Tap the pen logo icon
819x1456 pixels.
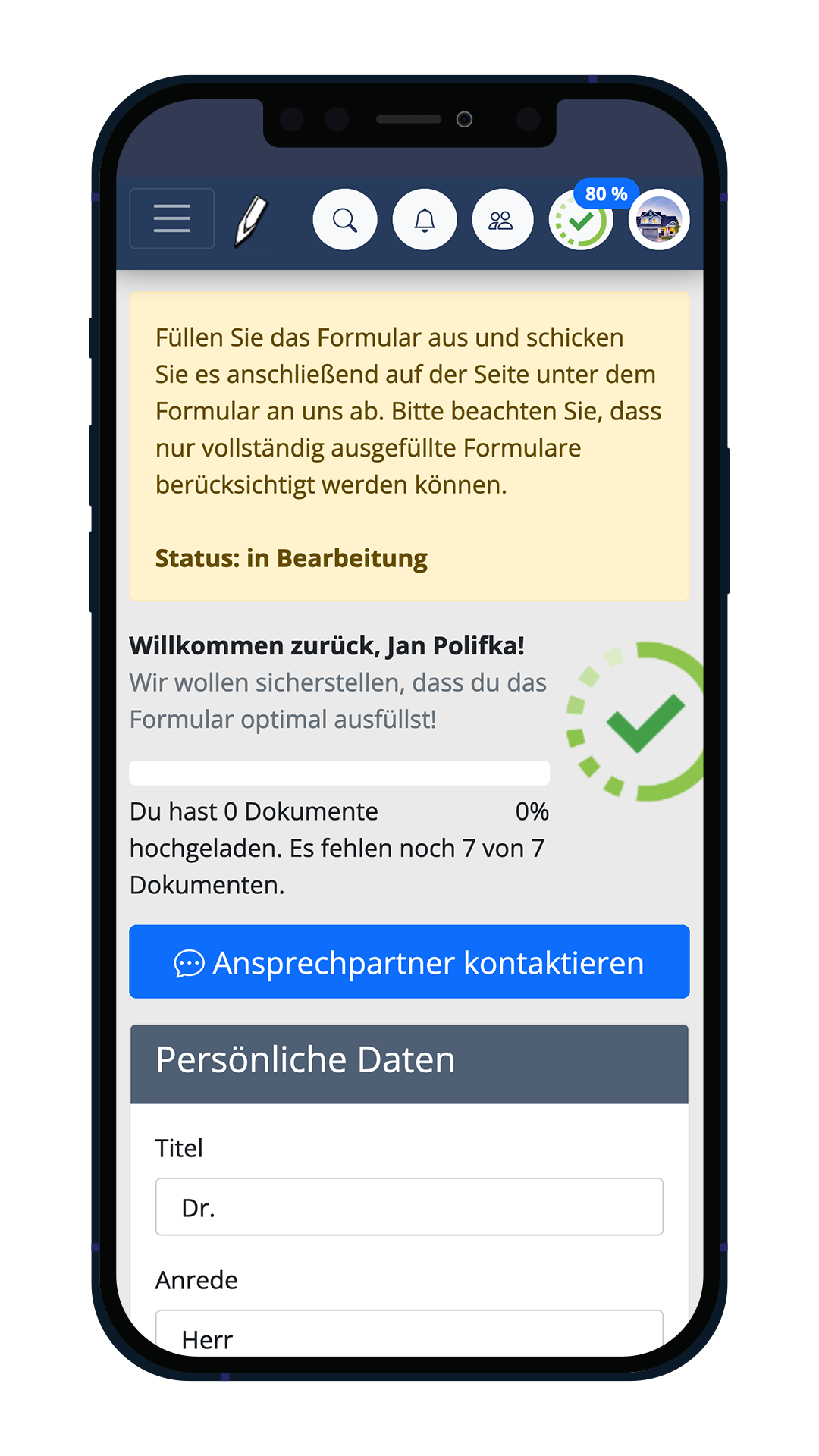(252, 220)
